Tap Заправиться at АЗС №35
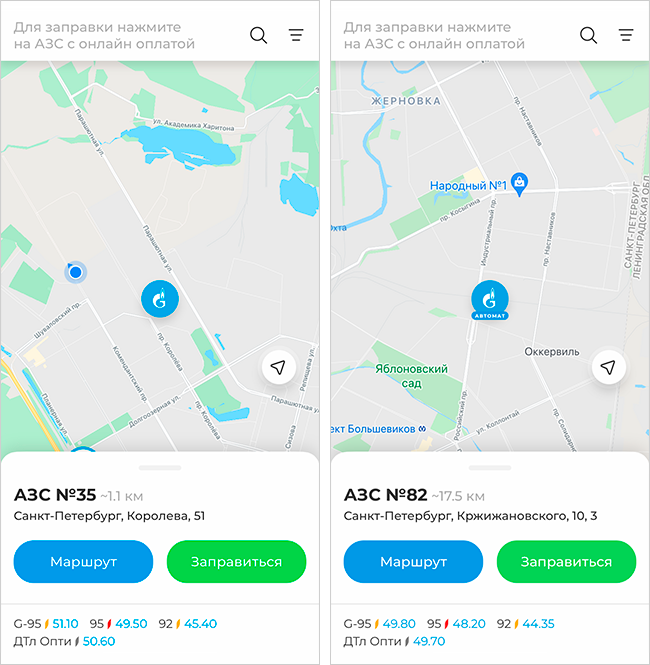The image size is (650, 665). (x=236, y=561)
